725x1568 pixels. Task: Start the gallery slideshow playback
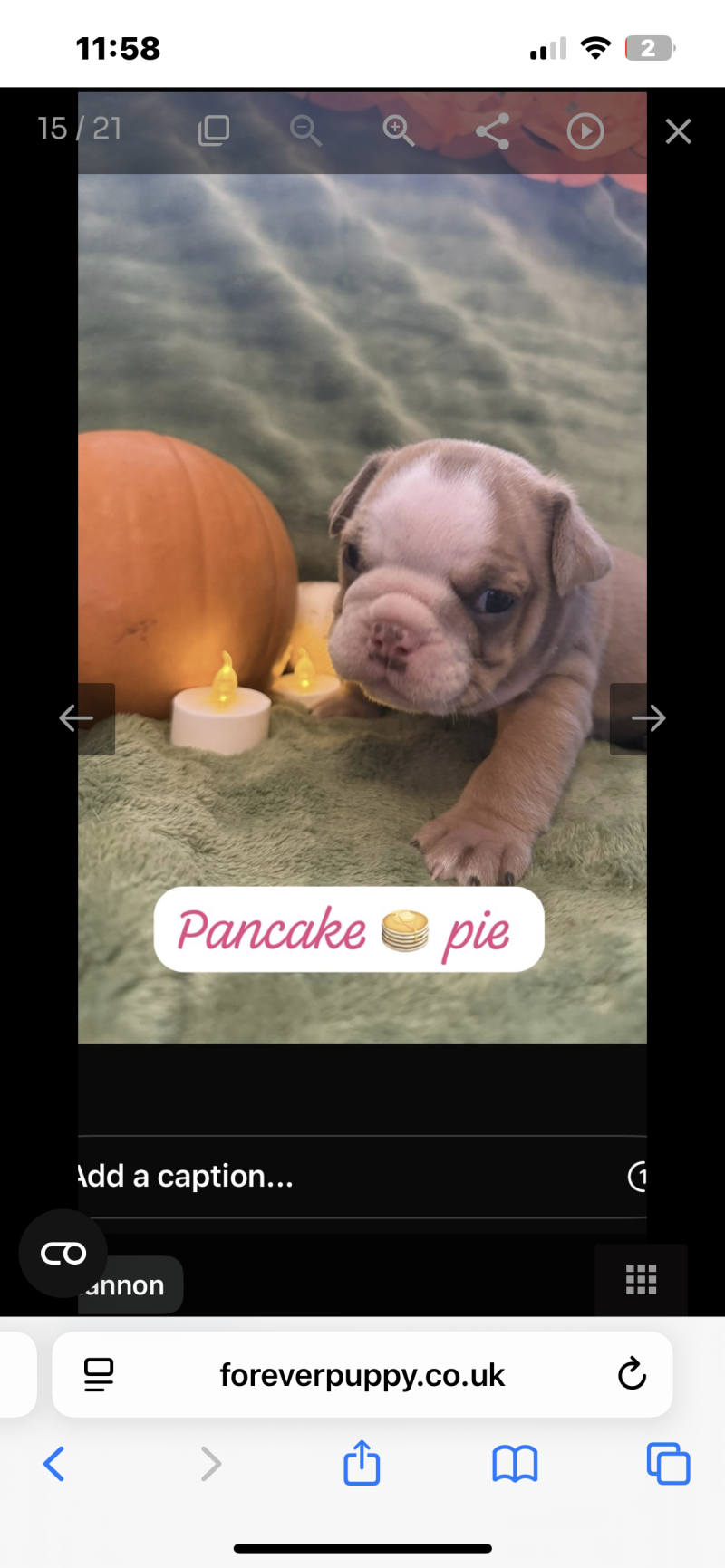585,131
